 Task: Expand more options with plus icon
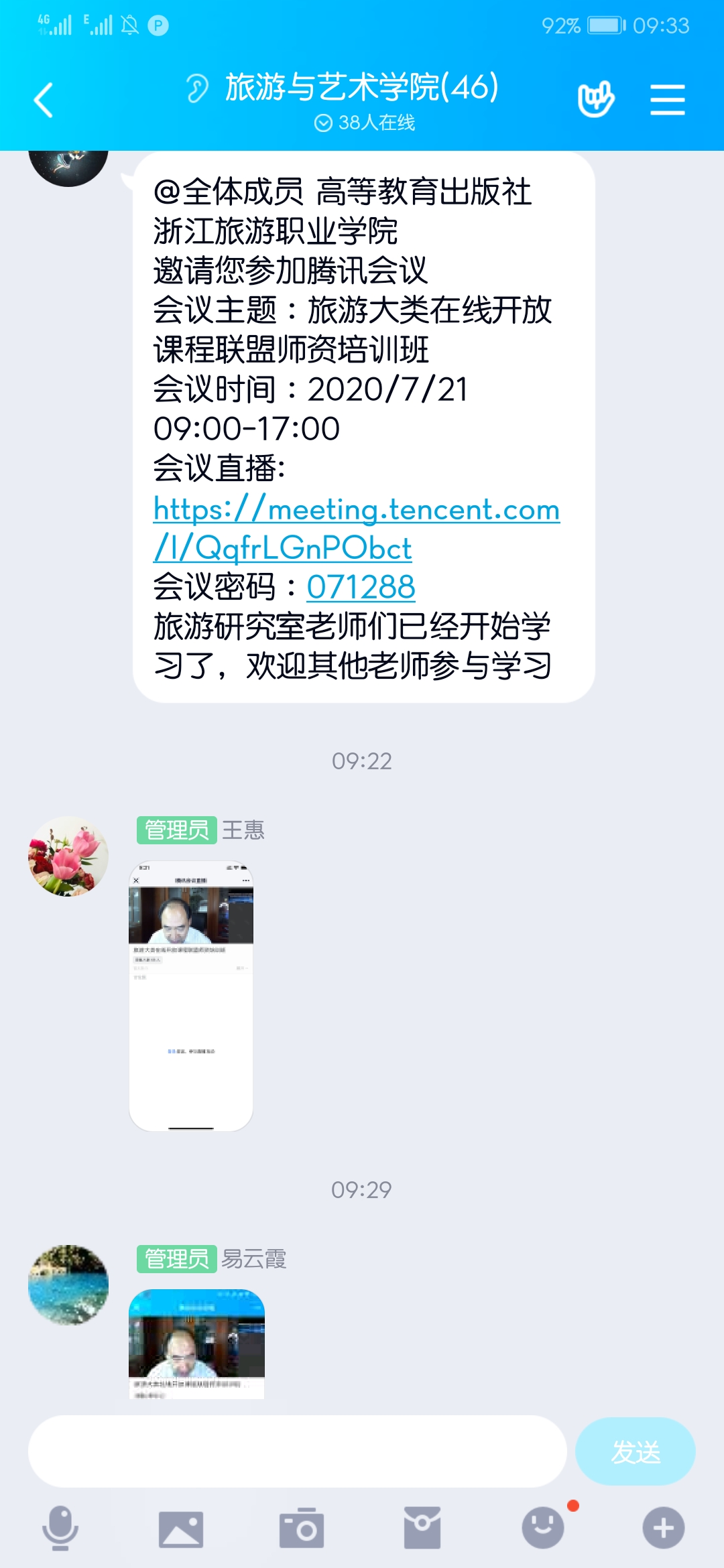[x=663, y=1528]
